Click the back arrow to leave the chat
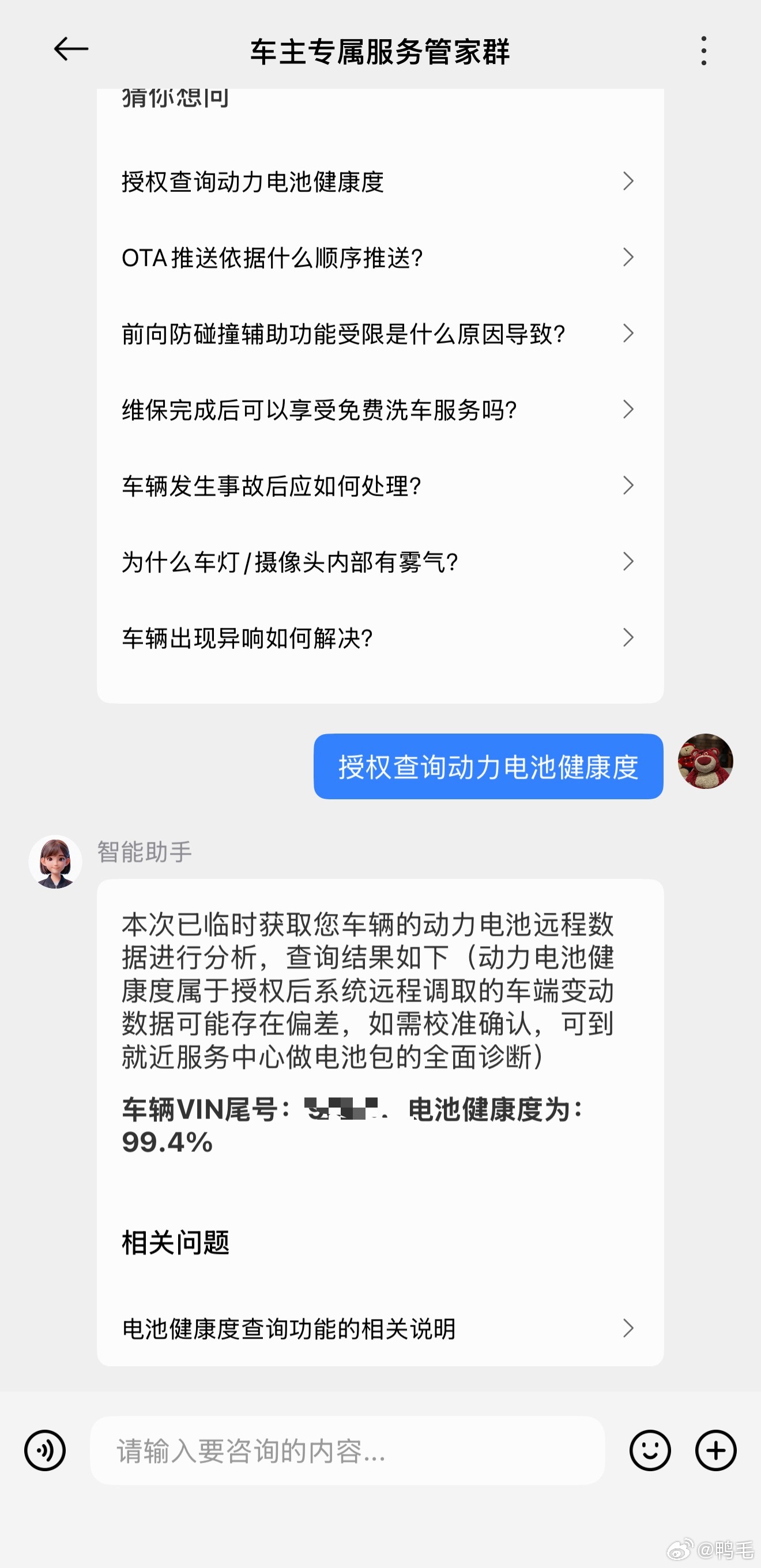This screenshot has height=1568, width=761. [69, 51]
